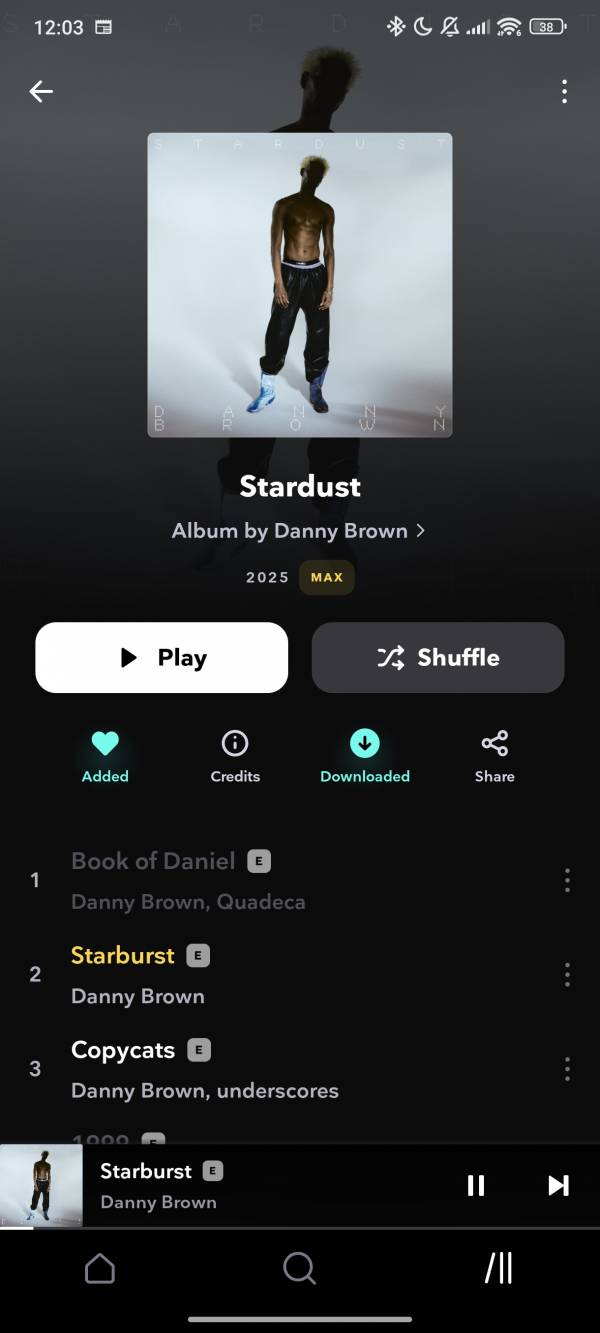Open options for Book of Daniel
Image resolution: width=600 pixels, height=1333 pixels.
pyautogui.click(x=567, y=880)
